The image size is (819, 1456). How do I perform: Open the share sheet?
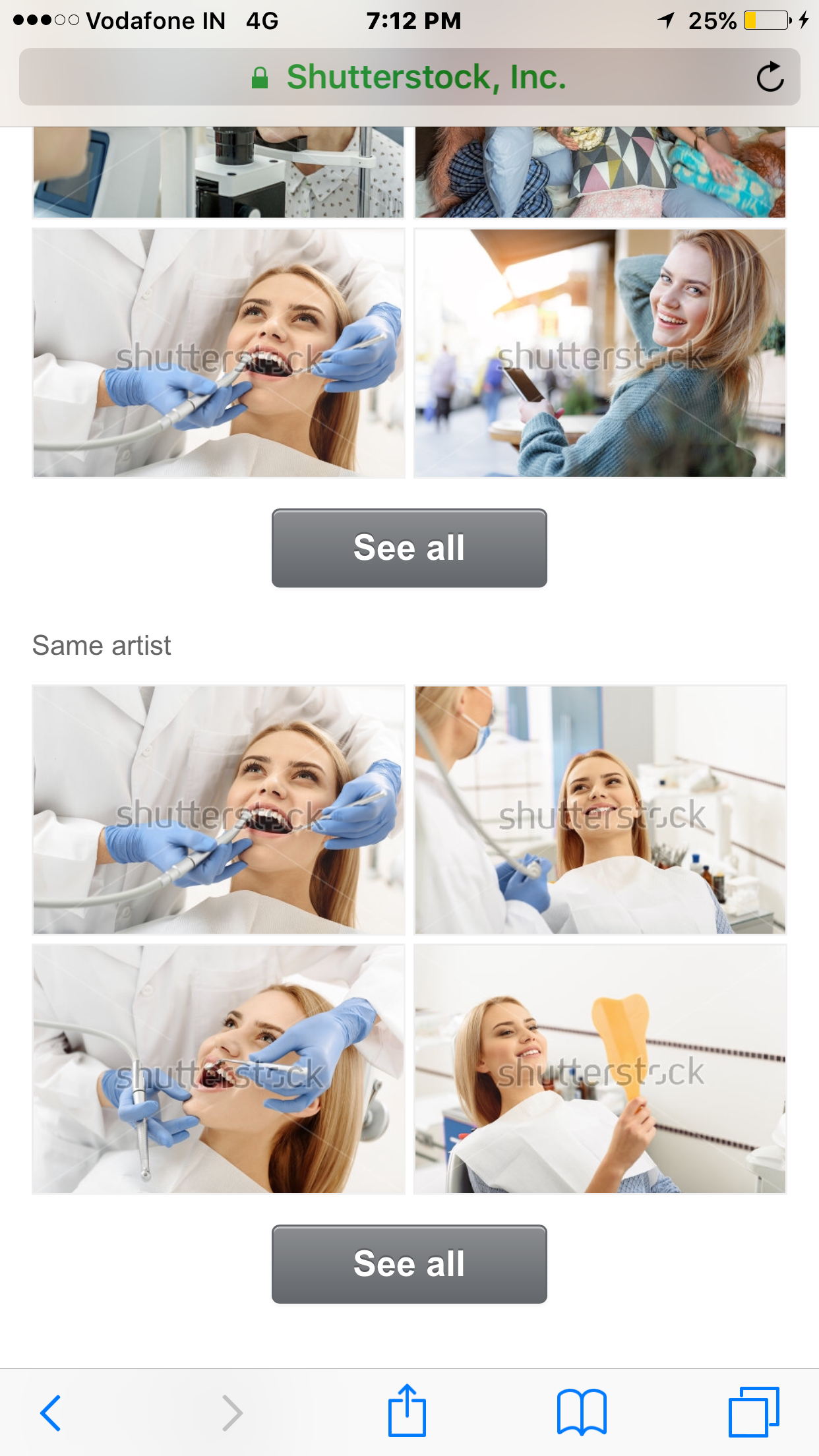407,1411
